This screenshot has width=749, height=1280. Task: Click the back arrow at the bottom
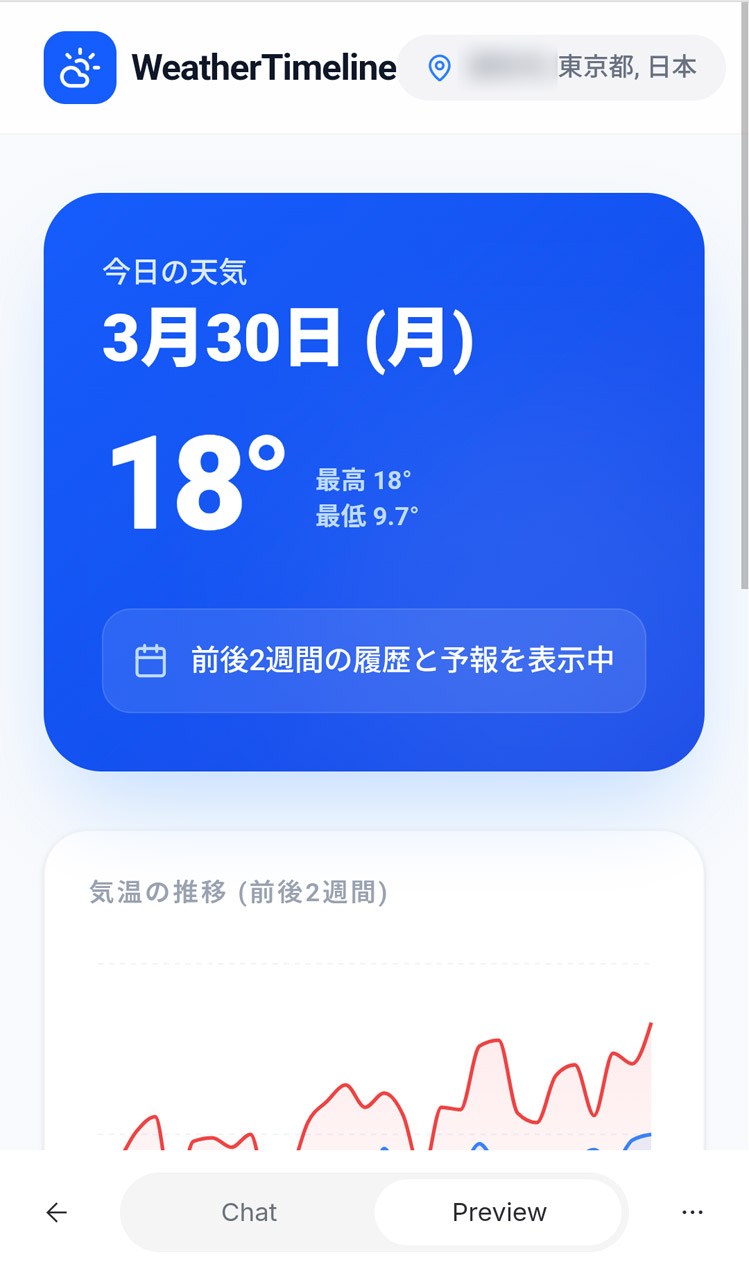click(56, 1212)
